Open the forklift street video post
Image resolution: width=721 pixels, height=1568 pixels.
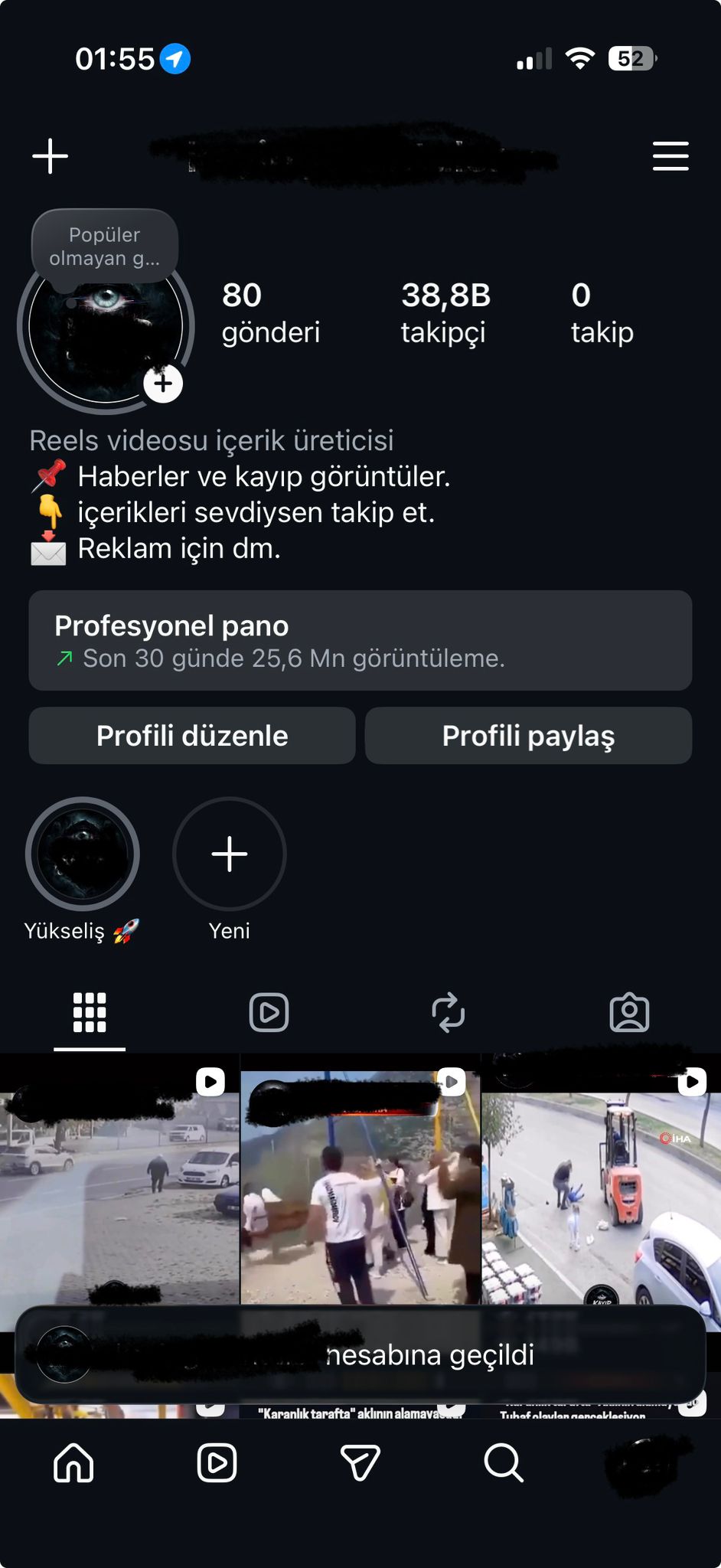[x=602, y=1194]
